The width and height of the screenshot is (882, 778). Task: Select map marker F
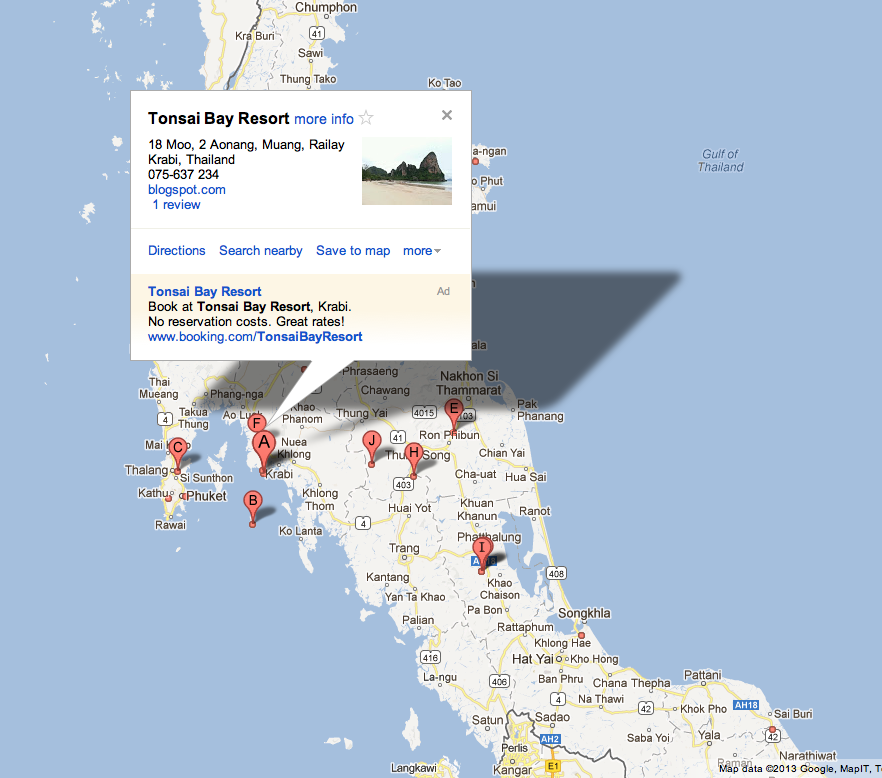coord(256,423)
